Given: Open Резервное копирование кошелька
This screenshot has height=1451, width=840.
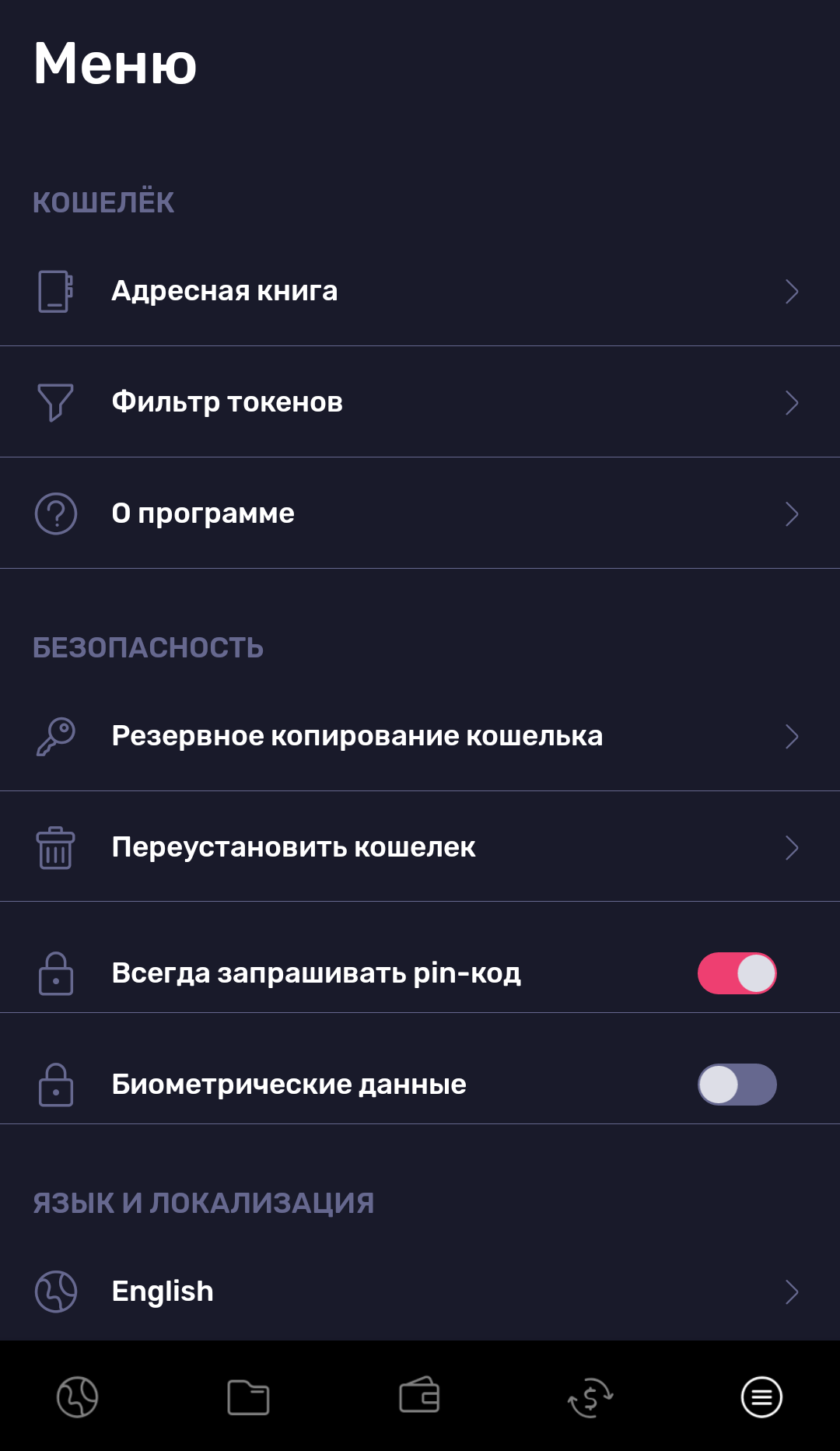Looking at the screenshot, I should (x=420, y=736).
